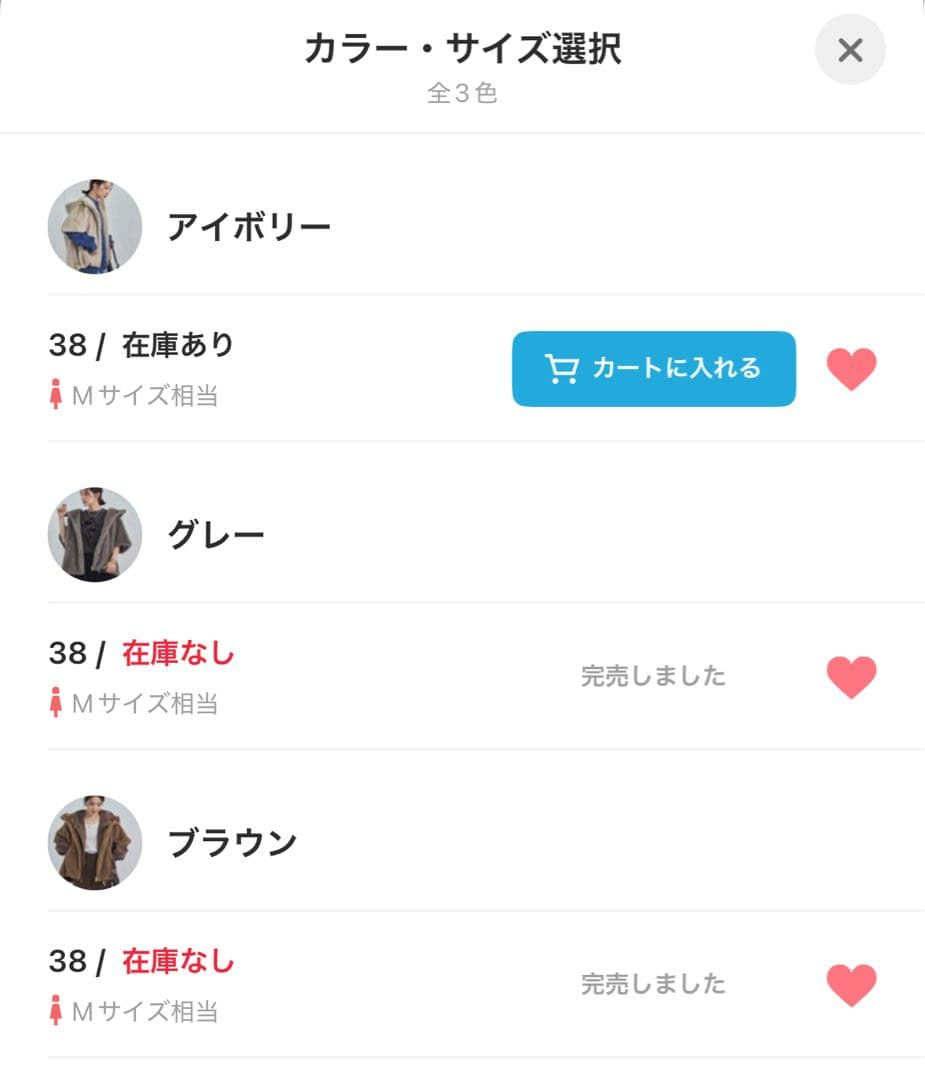This screenshot has height=1080, width=925.
Task: Add アイボリー size 38 to cart
Action: [654, 369]
